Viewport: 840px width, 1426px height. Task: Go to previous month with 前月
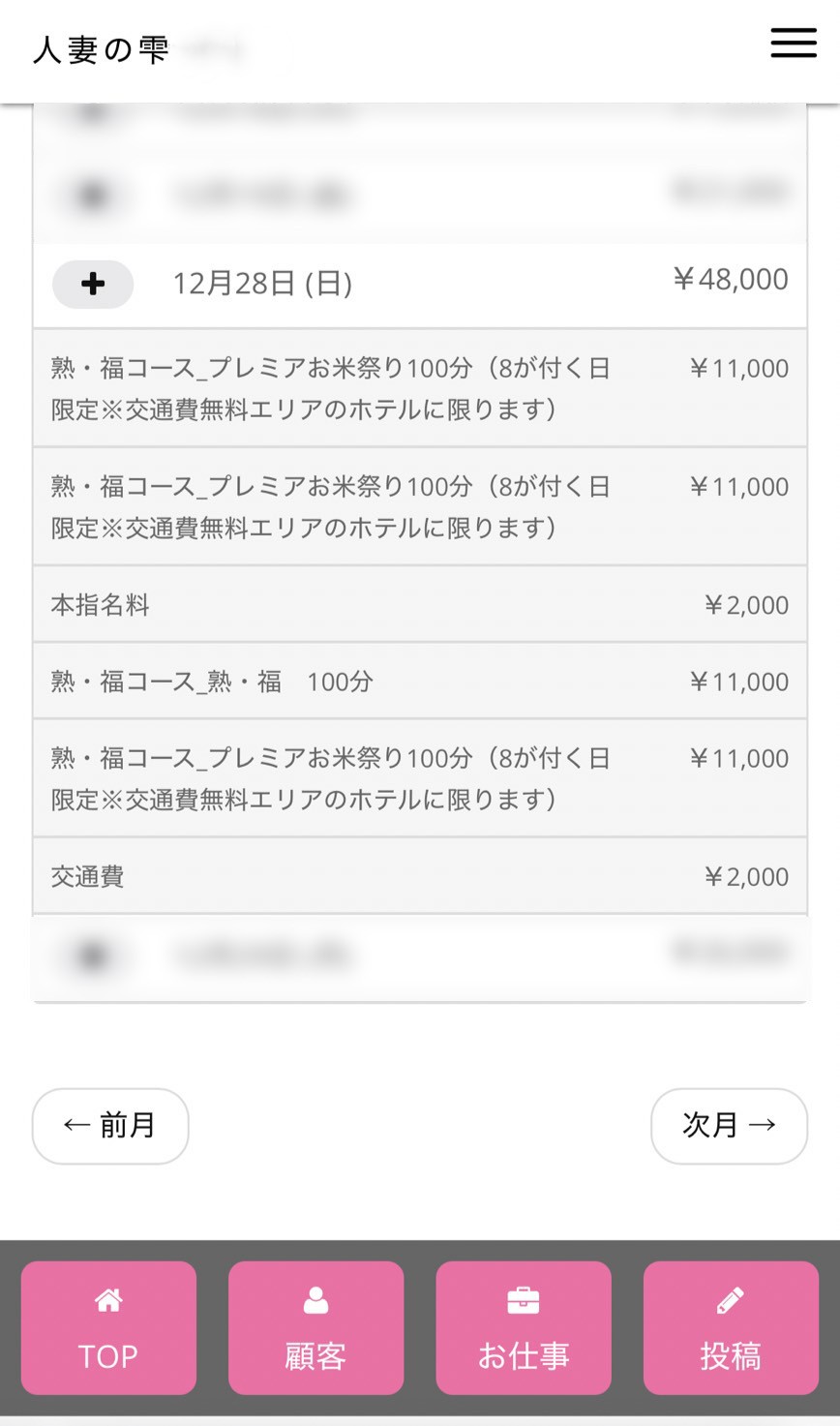[x=110, y=1125]
